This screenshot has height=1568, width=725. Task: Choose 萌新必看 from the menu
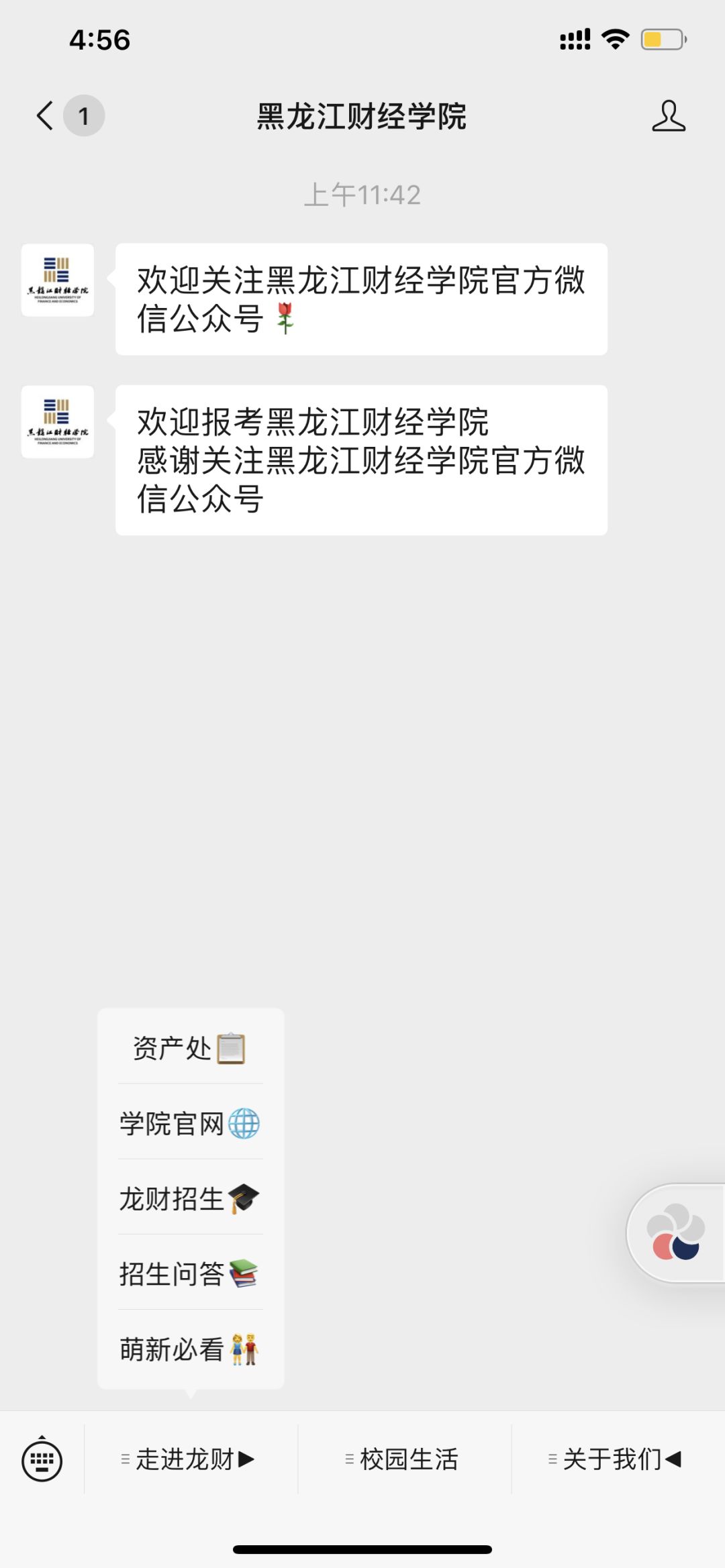(x=190, y=1349)
